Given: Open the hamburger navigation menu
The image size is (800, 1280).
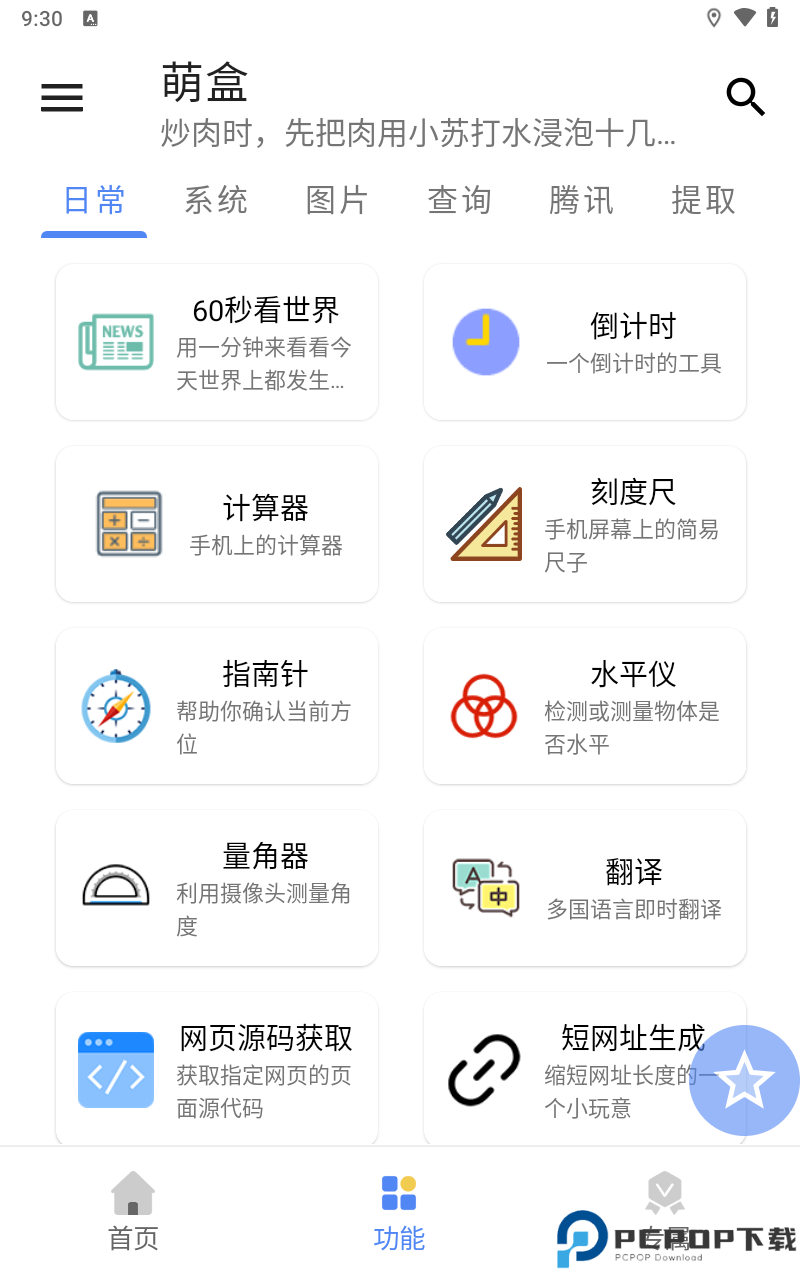Looking at the screenshot, I should [62, 98].
